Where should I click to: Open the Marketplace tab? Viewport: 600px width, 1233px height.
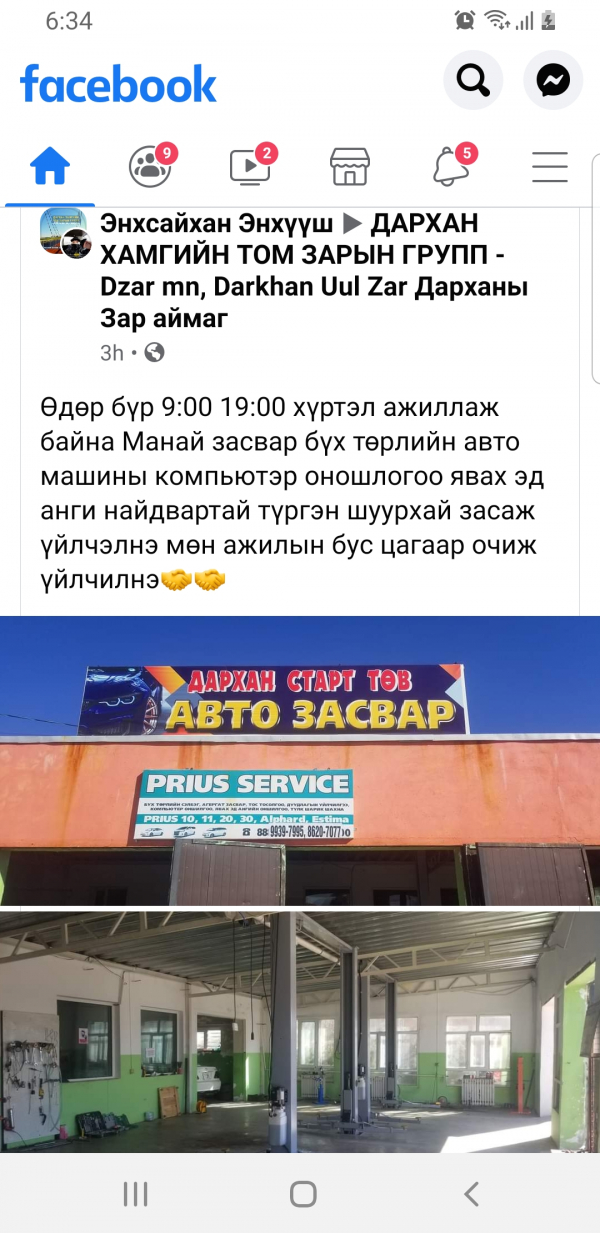pyautogui.click(x=350, y=167)
